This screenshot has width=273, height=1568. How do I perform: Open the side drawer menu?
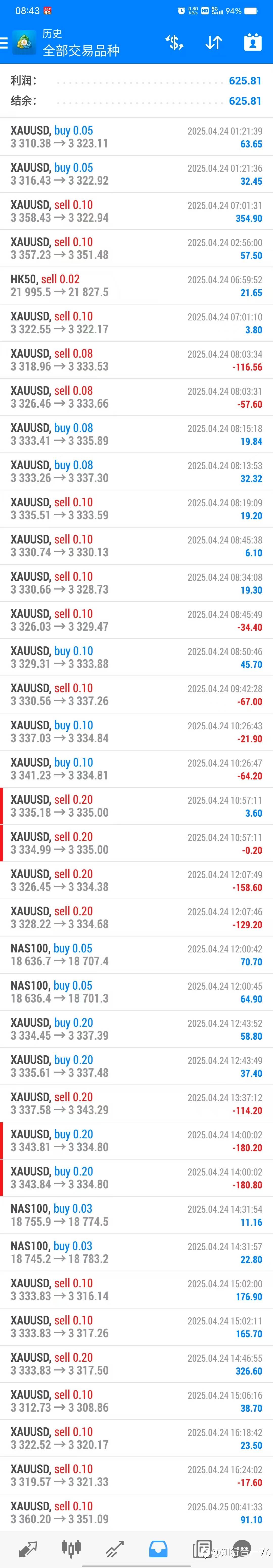point(5,42)
